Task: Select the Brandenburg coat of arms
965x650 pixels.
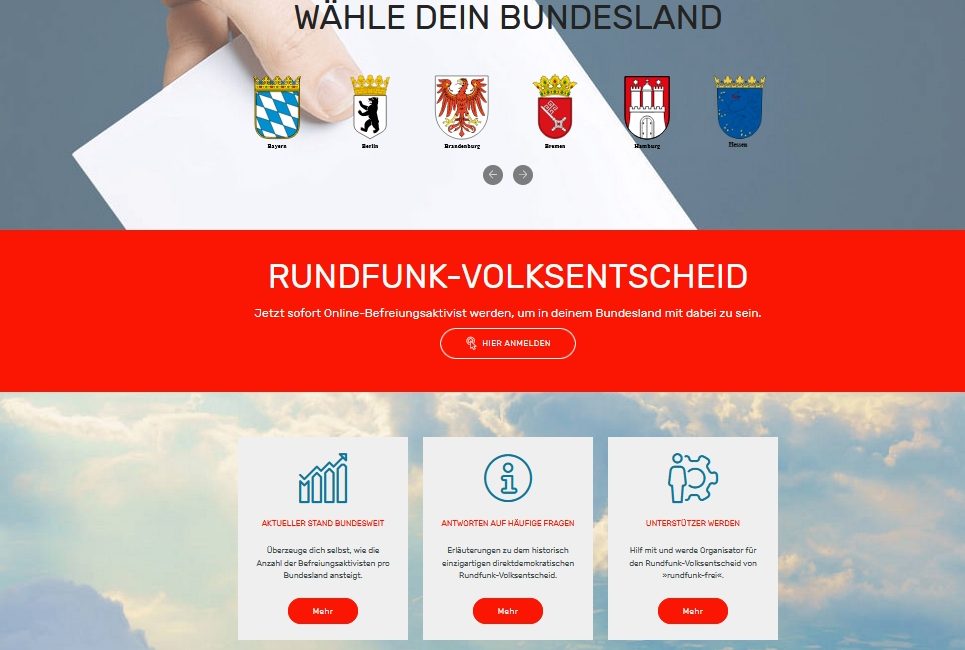Action: point(462,108)
